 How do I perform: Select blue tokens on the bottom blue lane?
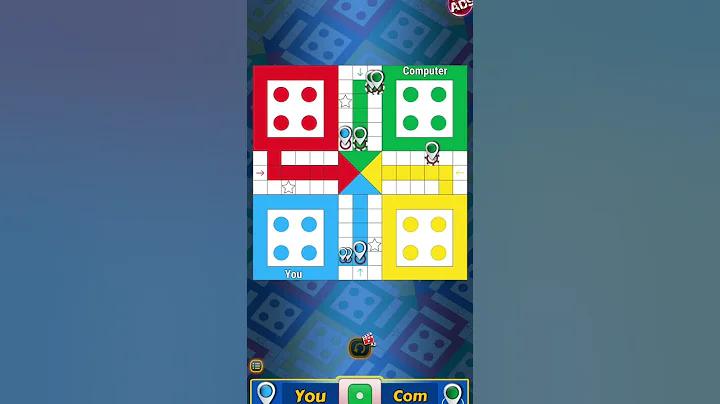coord(353,251)
